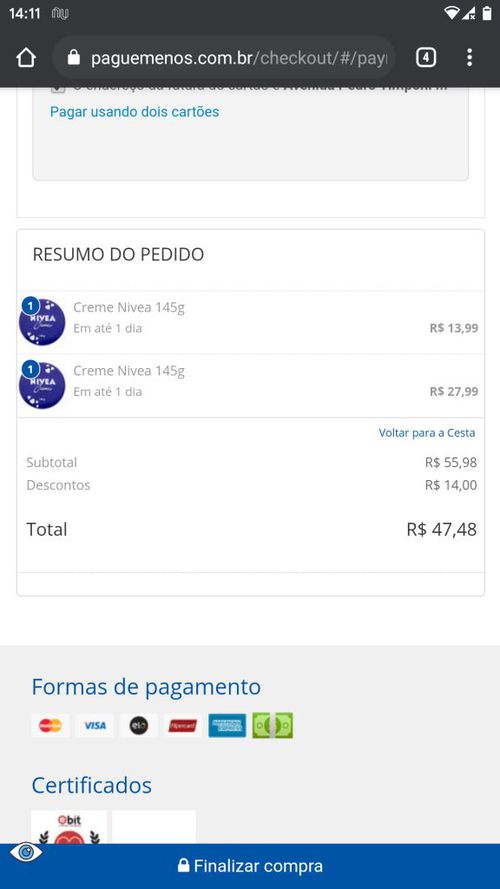Screen dimensions: 500x889
Task: Tap the Voltar para a Cesta link
Action: (x=427, y=433)
